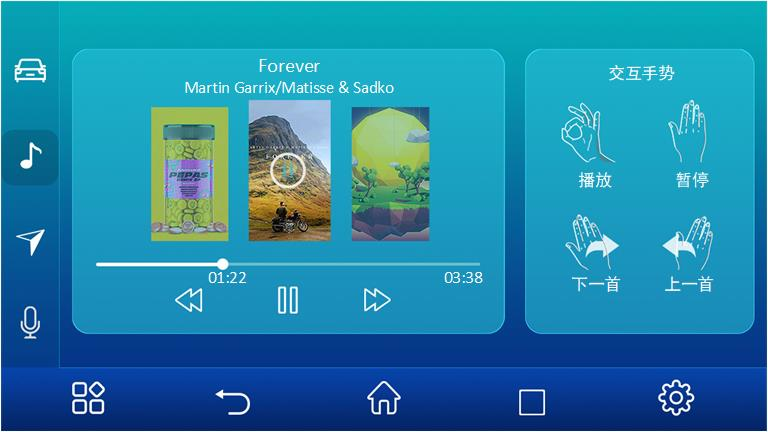768x432 pixels.
Task: Go to the home screen
Action: tap(383, 399)
